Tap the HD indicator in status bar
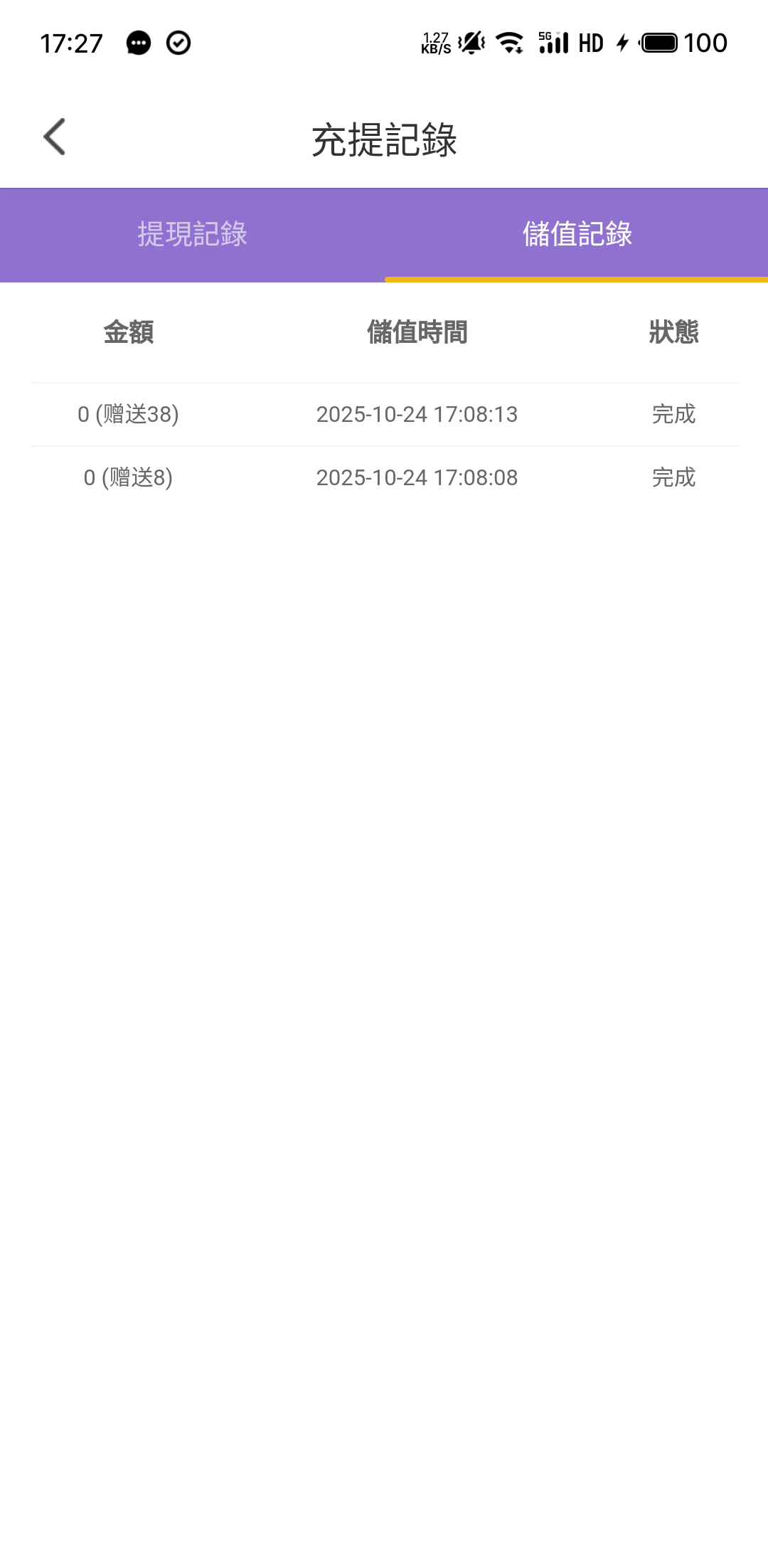Viewport: 768px width, 1568px height. point(590,44)
